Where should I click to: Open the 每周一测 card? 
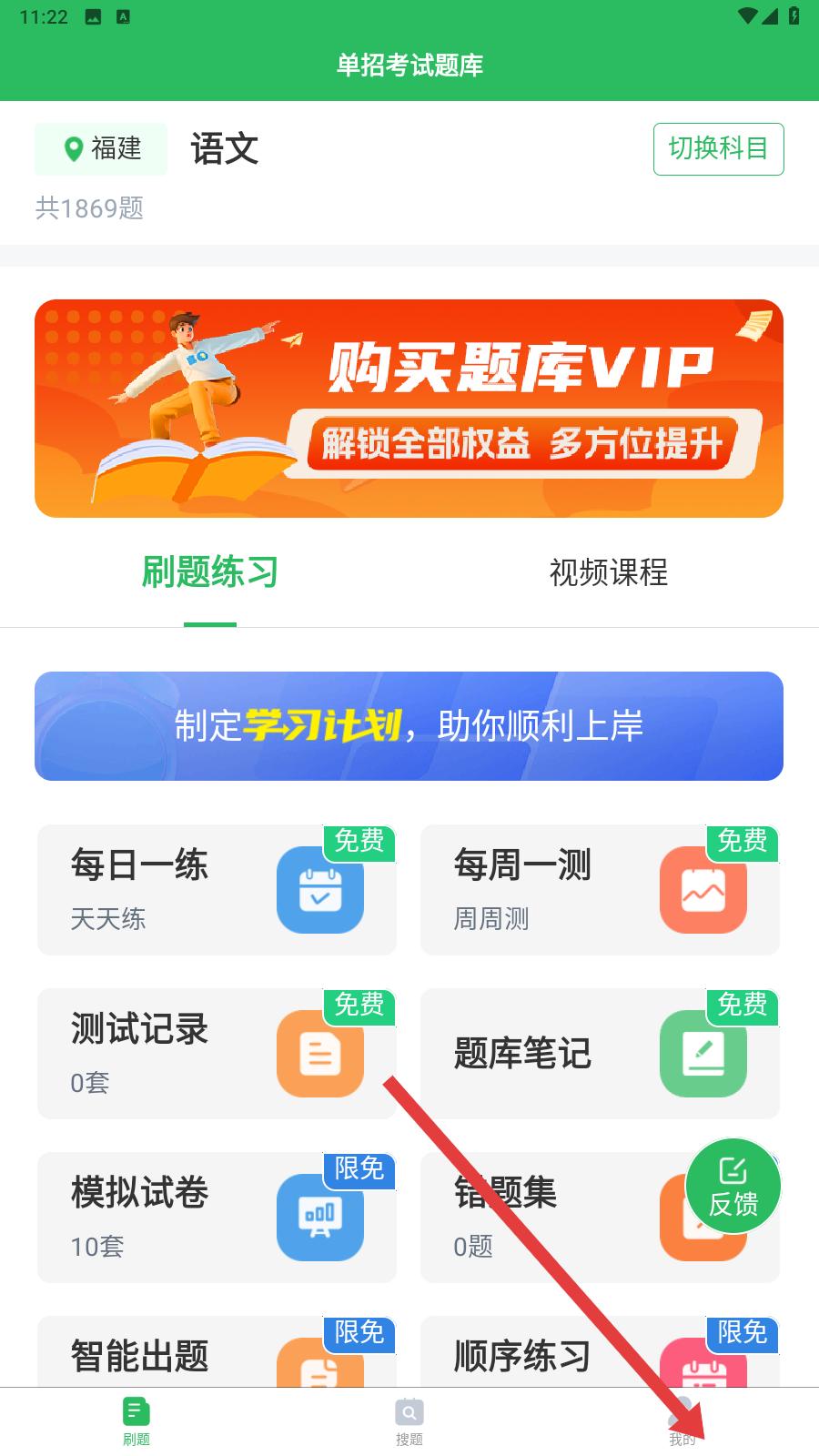(x=600, y=890)
